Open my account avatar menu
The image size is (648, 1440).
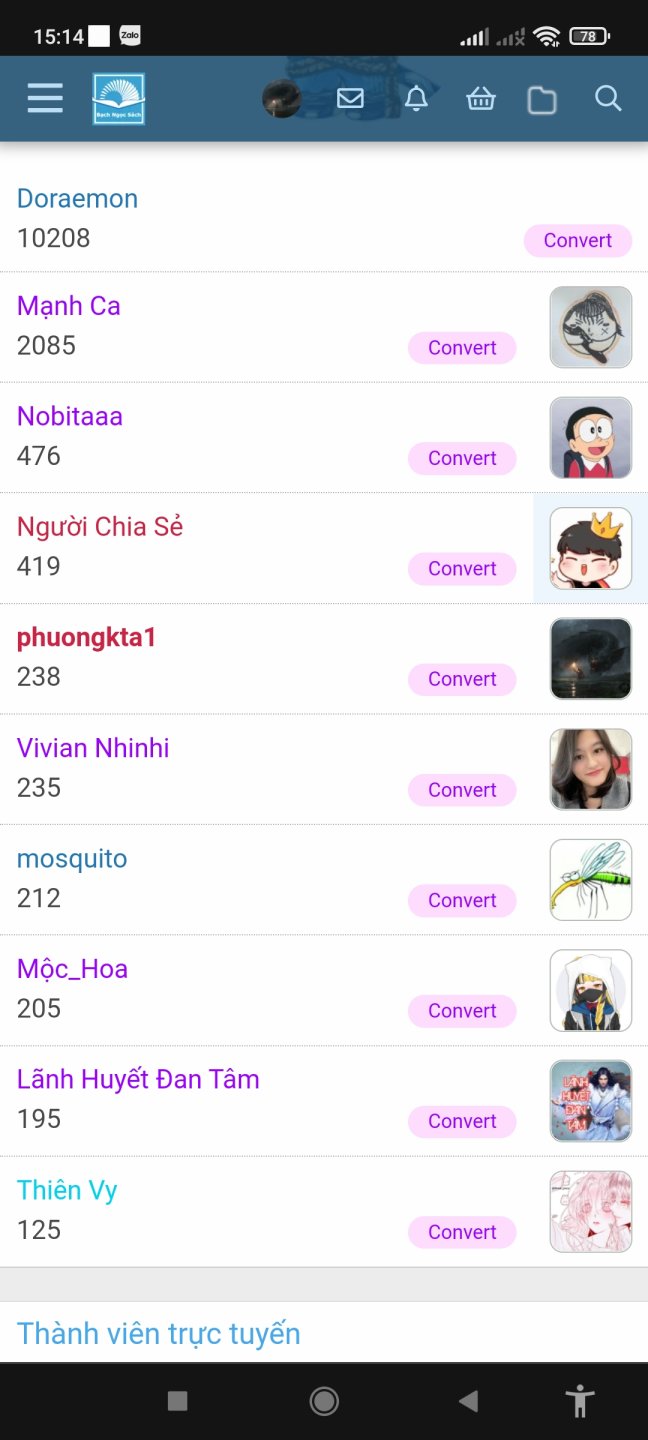[x=281, y=99]
